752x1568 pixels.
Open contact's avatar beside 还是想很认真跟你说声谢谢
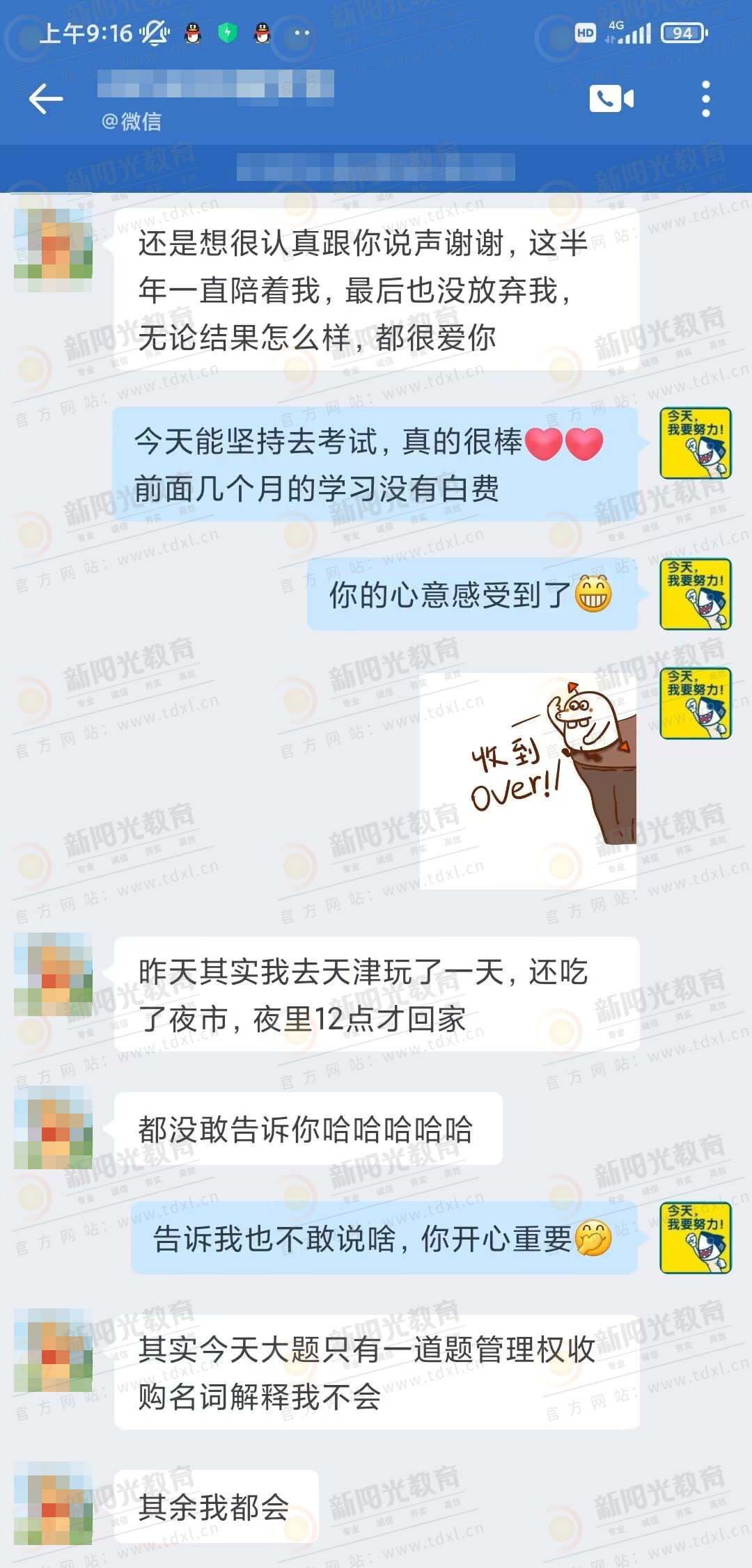(53, 250)
